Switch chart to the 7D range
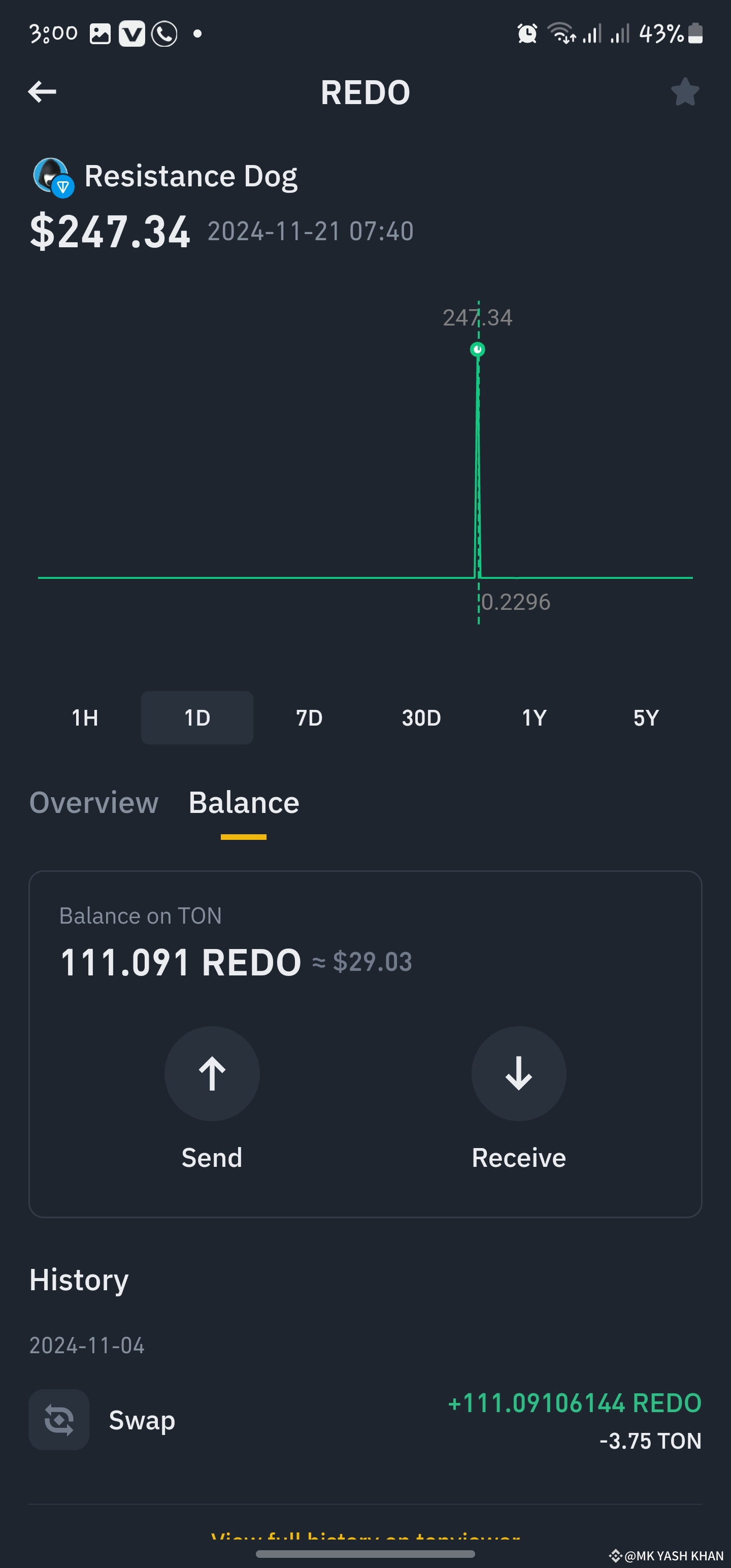The height and width of the screenshot is (1568, 731). (x=309, y=717)
